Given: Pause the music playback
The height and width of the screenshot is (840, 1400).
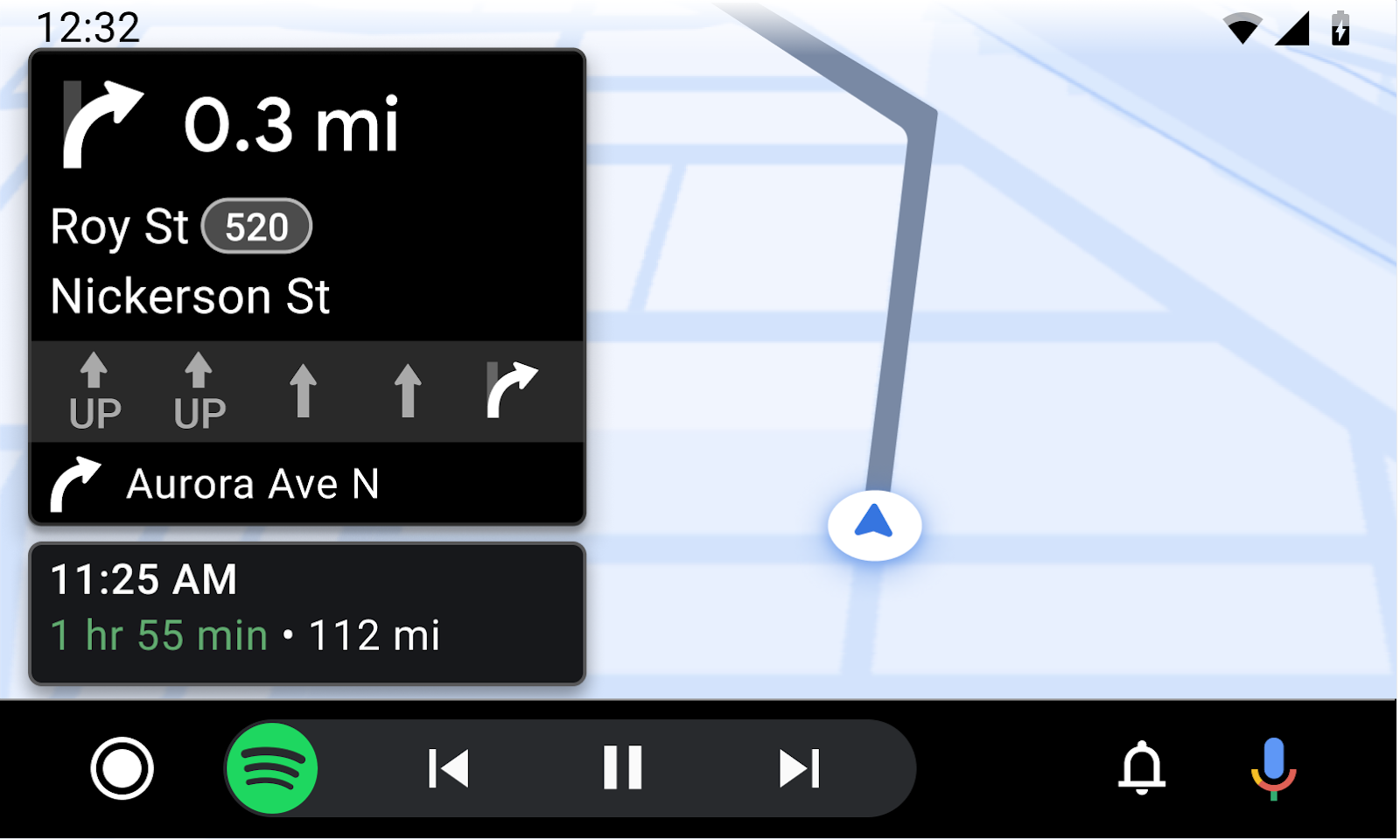Looking at the screenshot, I should click(623, 769).
